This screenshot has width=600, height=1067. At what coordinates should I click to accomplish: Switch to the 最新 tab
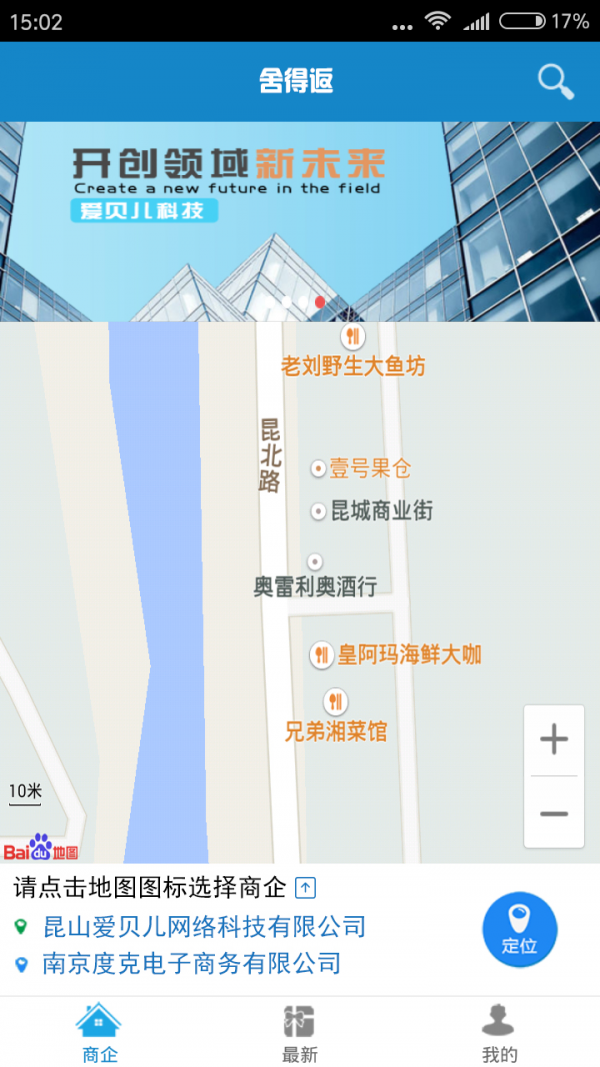click(300, 1033)
